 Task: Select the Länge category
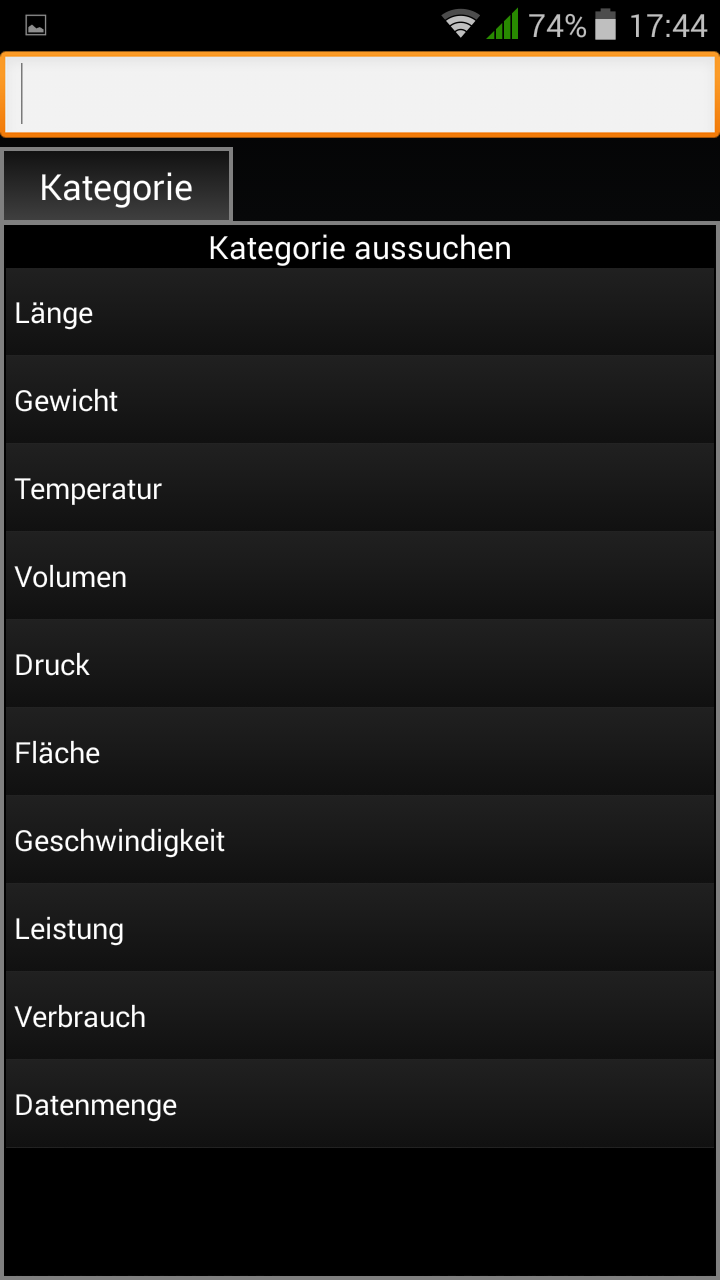360,312
